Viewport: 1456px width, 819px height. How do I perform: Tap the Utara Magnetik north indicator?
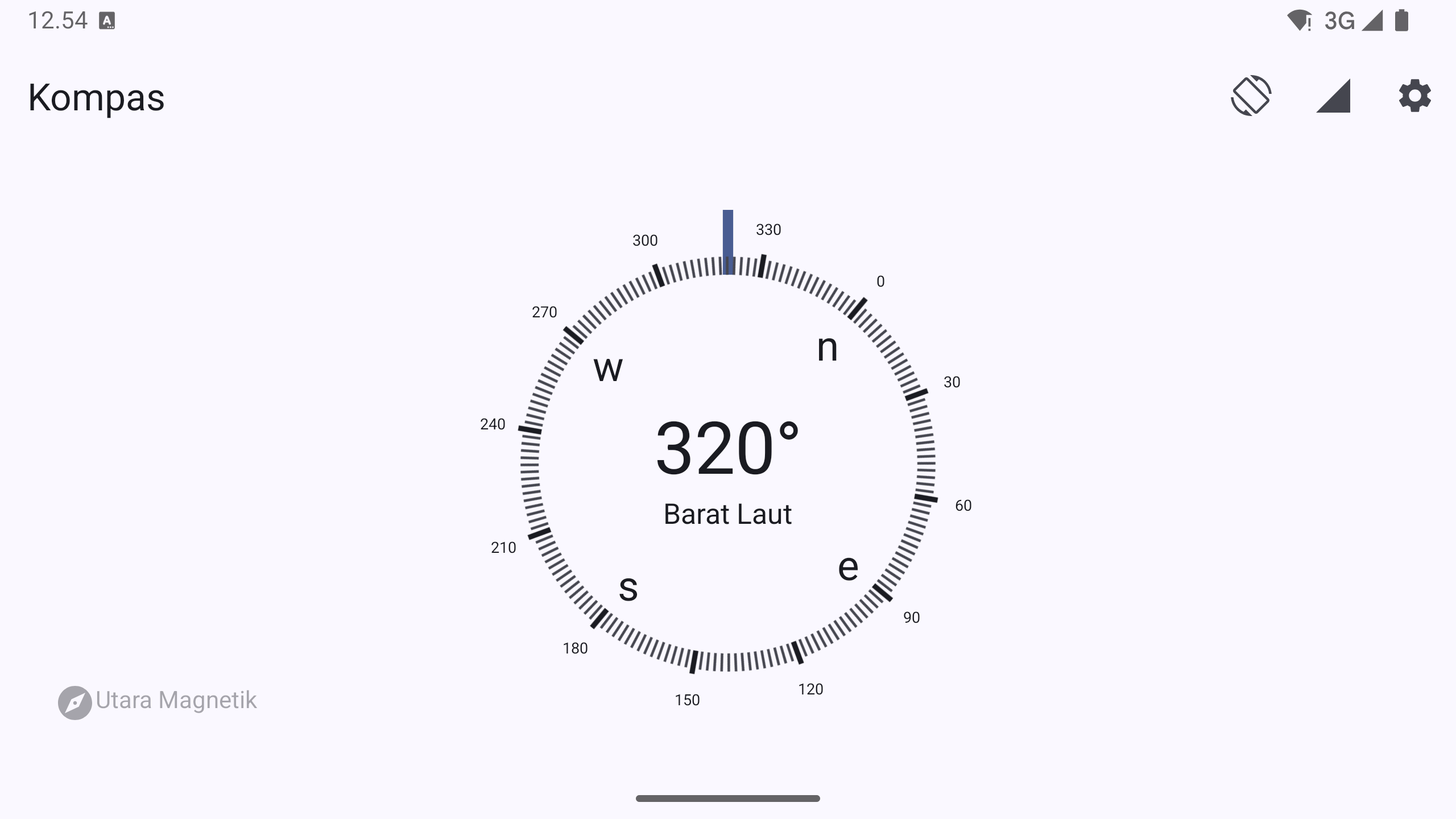click(158, 701)
